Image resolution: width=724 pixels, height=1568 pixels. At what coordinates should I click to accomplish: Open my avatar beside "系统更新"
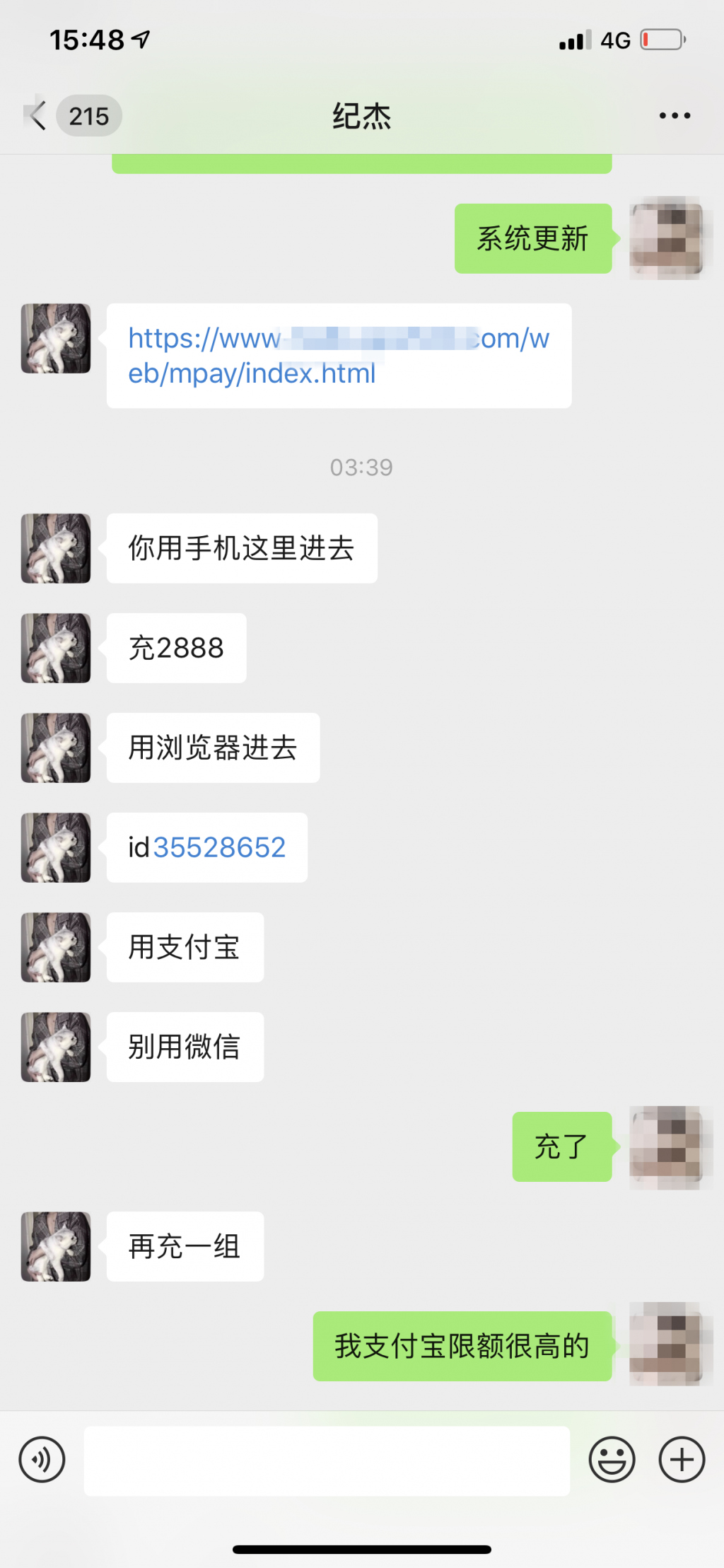(666, 238)
